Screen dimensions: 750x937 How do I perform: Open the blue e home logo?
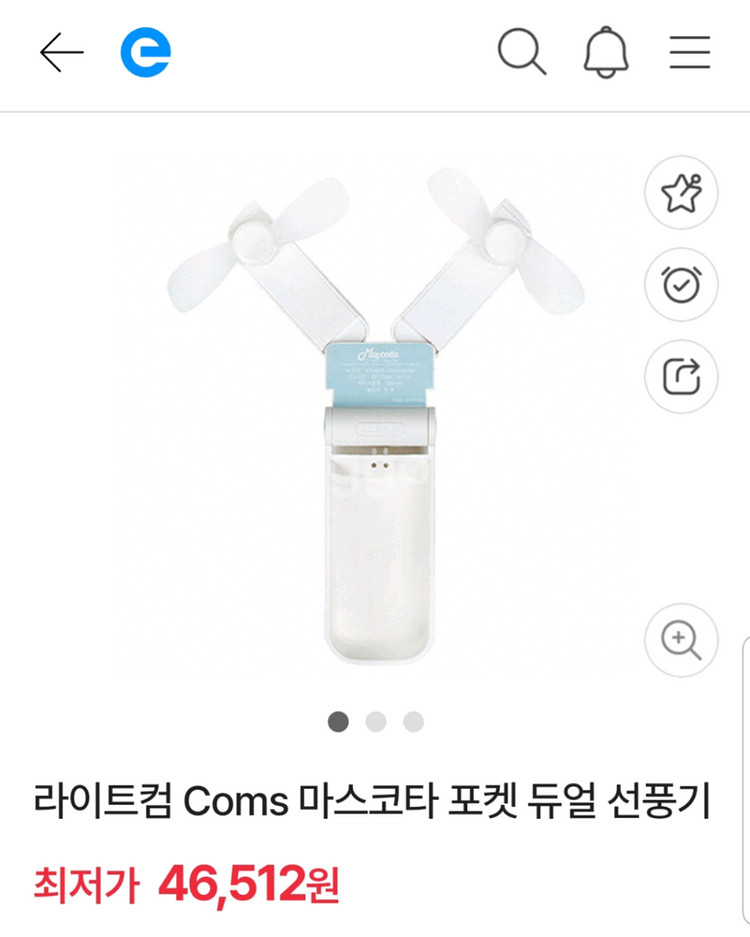pyautogui.click(x=146, y=53)
